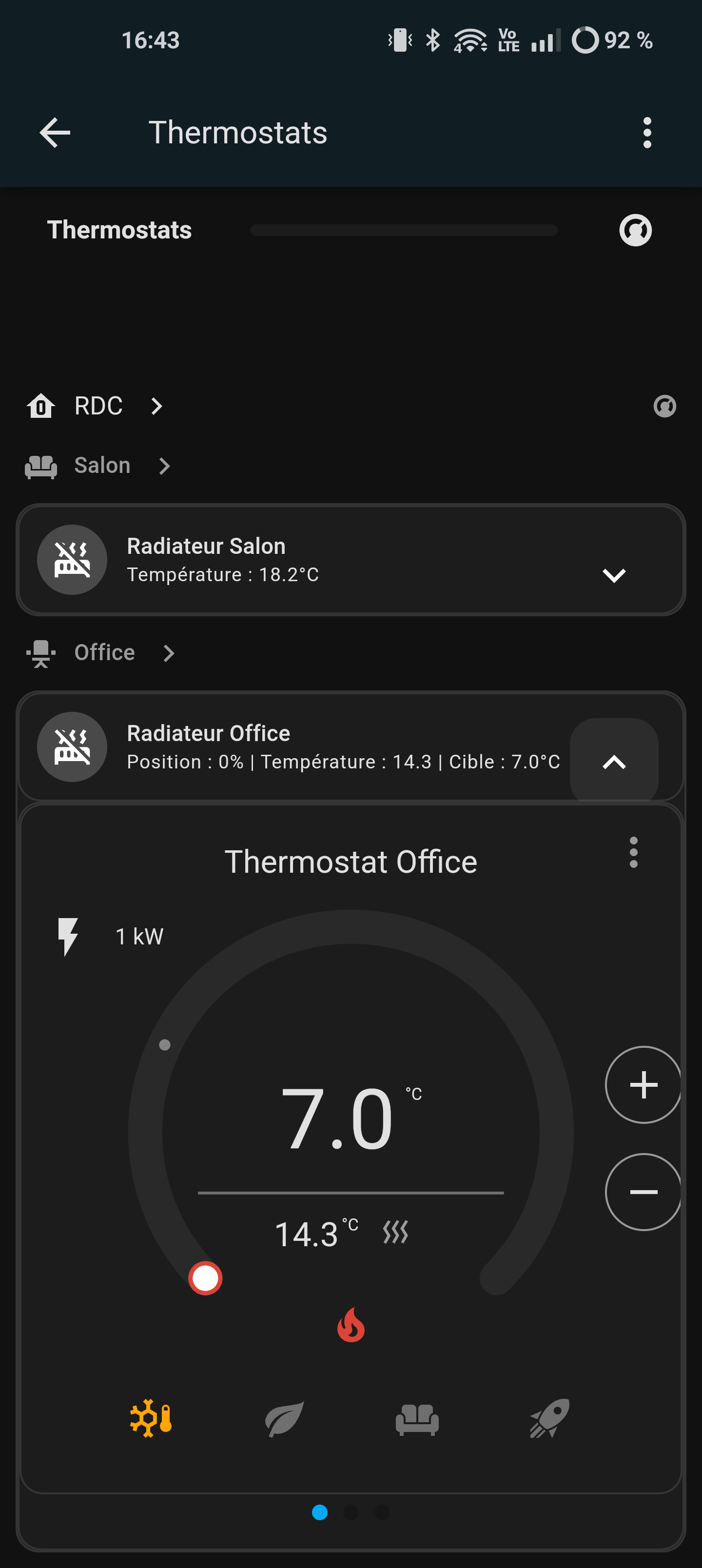Select the boost rocket preset
This screenshot has height=1568, width=702.
pos(550,1419)
